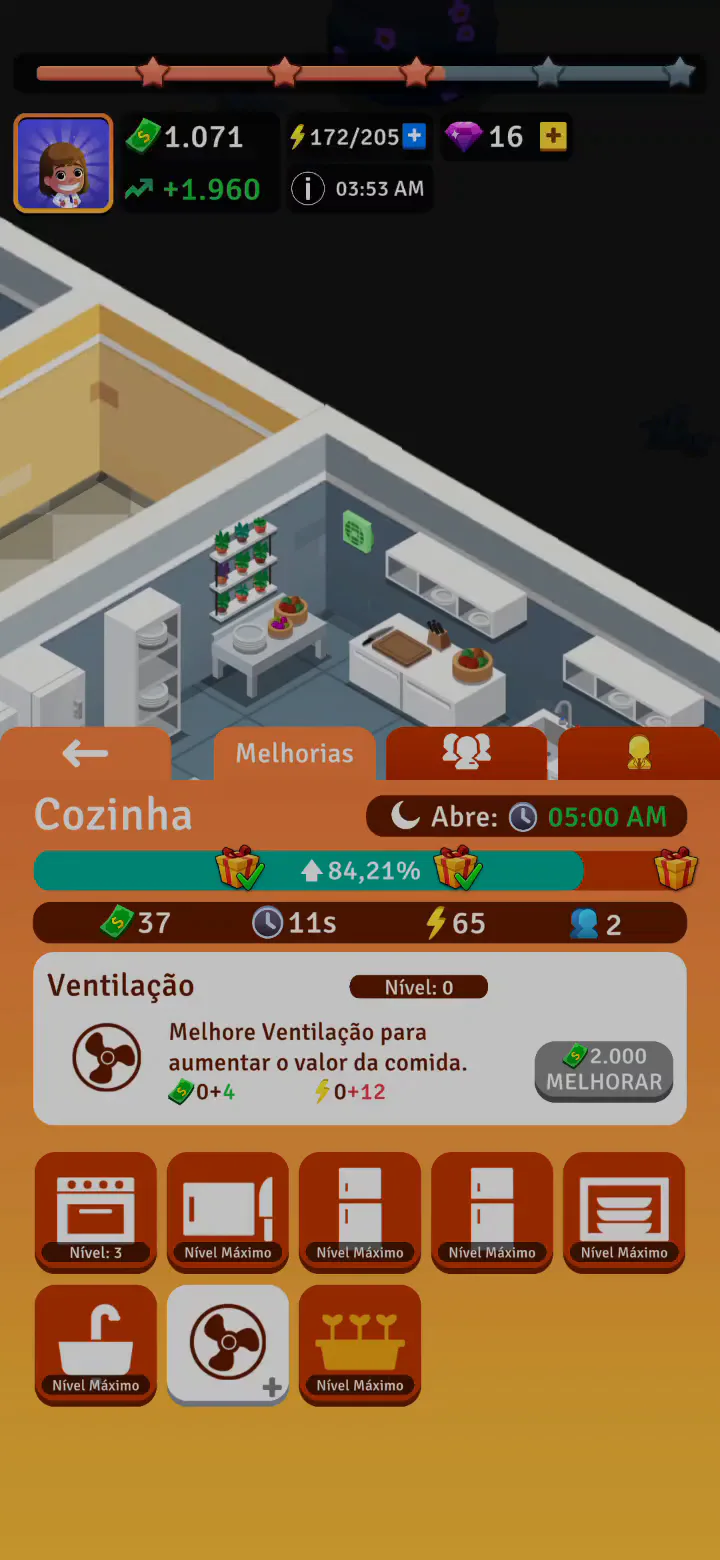This screenshot has height=1560, width=720.
Task: Go back using the arrow tab
Action: coord(85,753)
